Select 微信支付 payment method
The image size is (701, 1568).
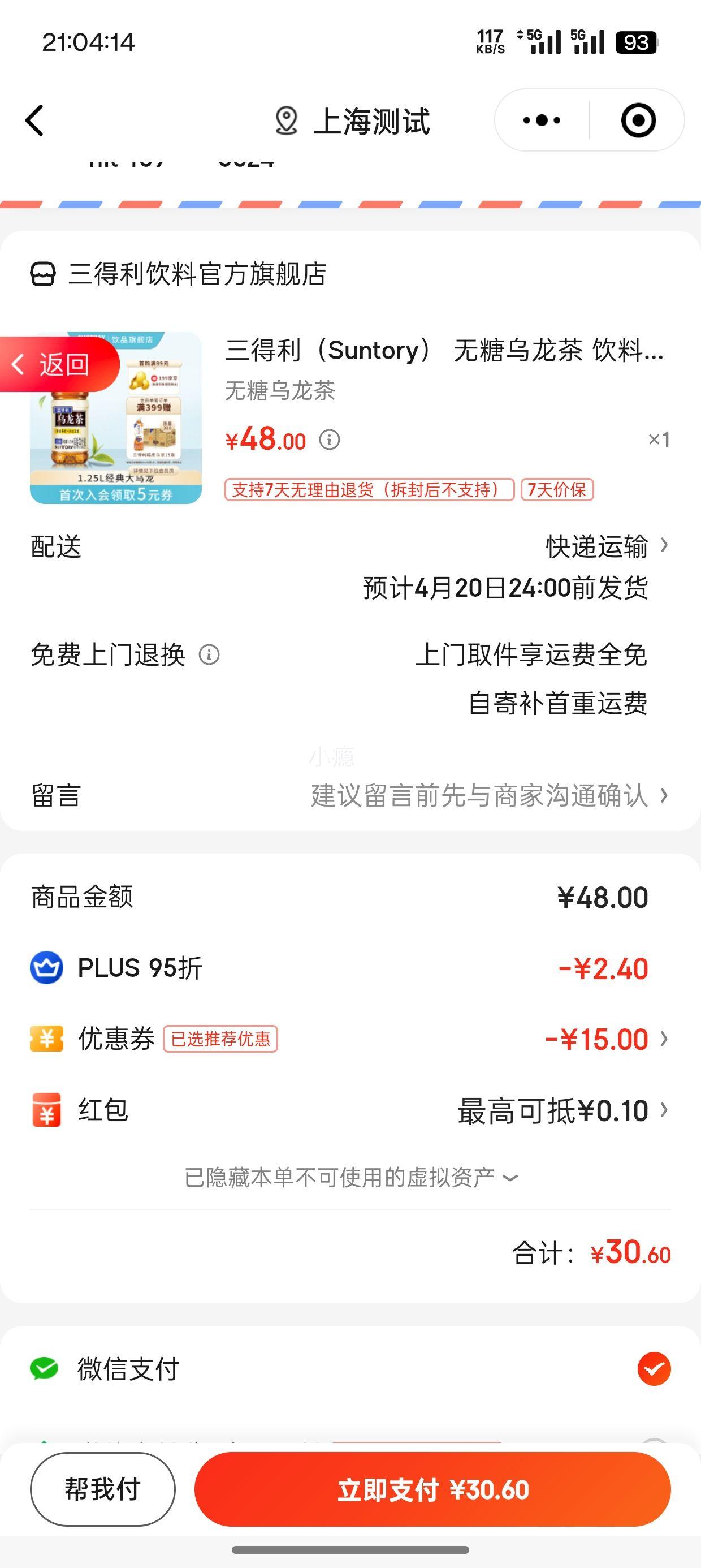point(350,1369)
